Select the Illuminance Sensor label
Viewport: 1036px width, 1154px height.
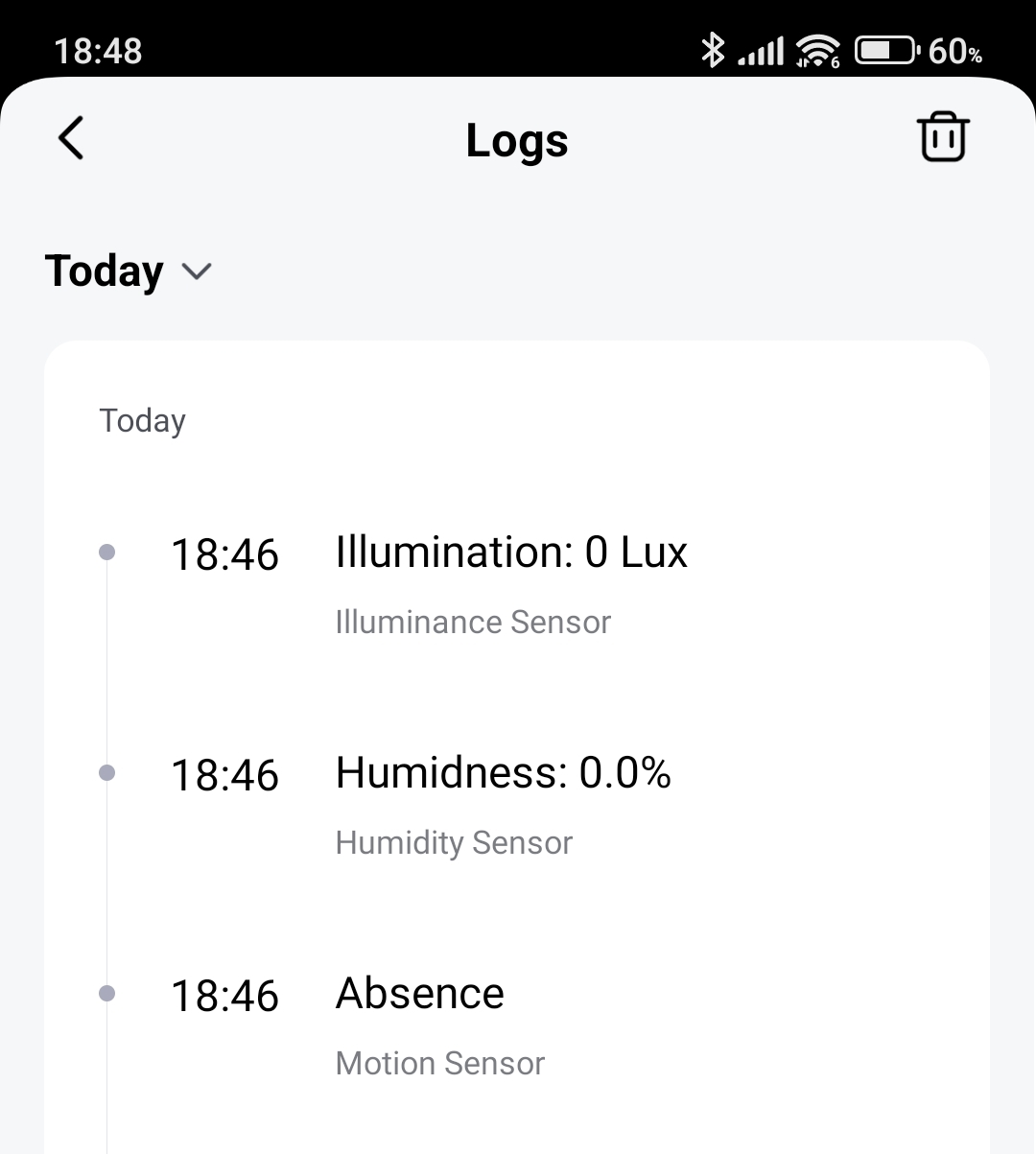coord(473,622)
